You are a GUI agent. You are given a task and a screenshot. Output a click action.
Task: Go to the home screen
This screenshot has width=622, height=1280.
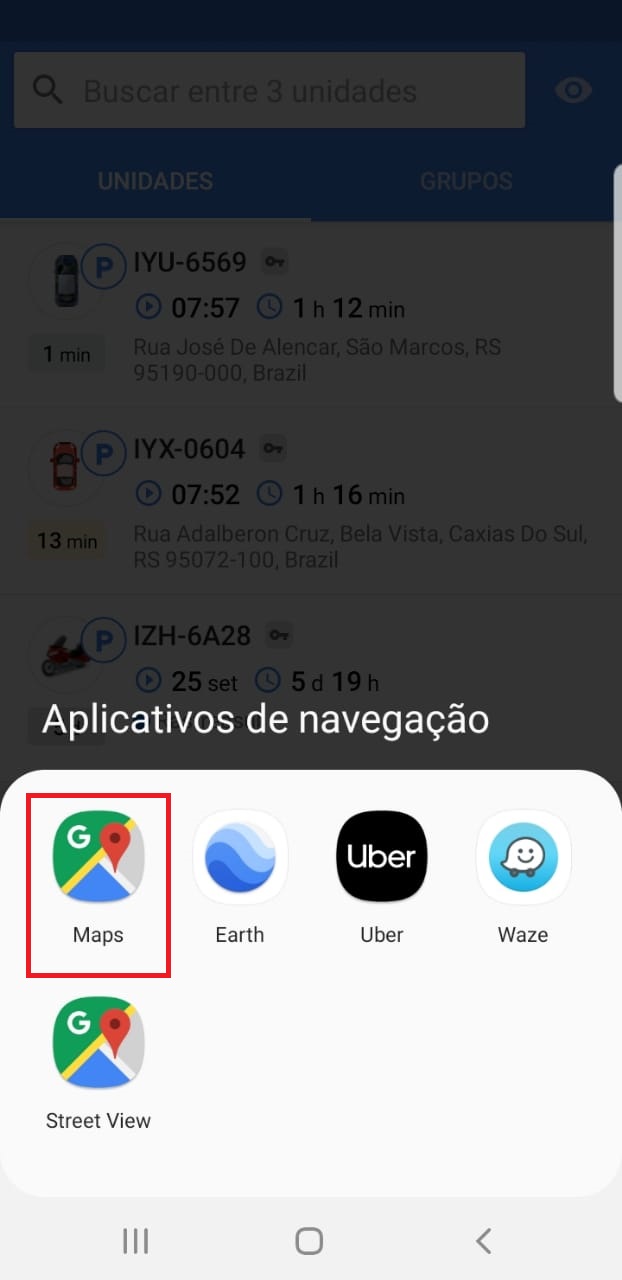[x=309, y=1241]
